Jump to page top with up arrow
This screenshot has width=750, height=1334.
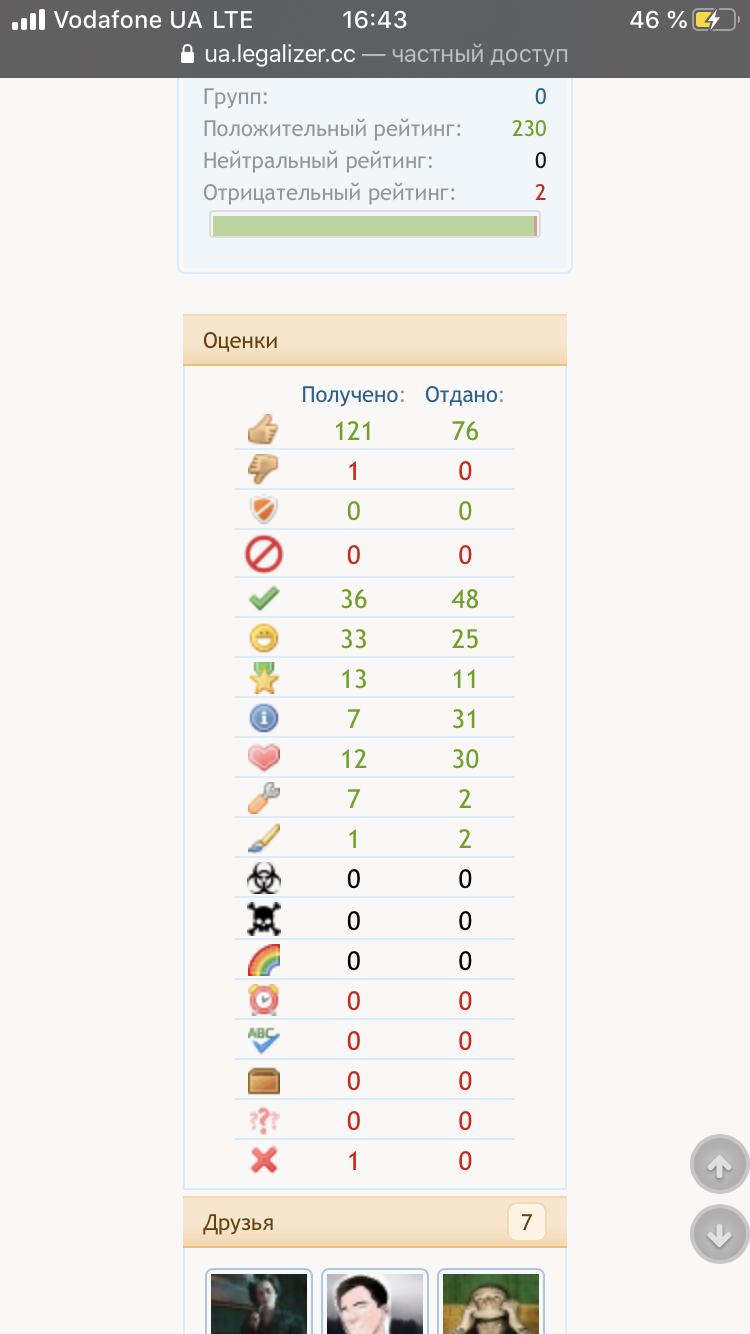coord(719,1165)
